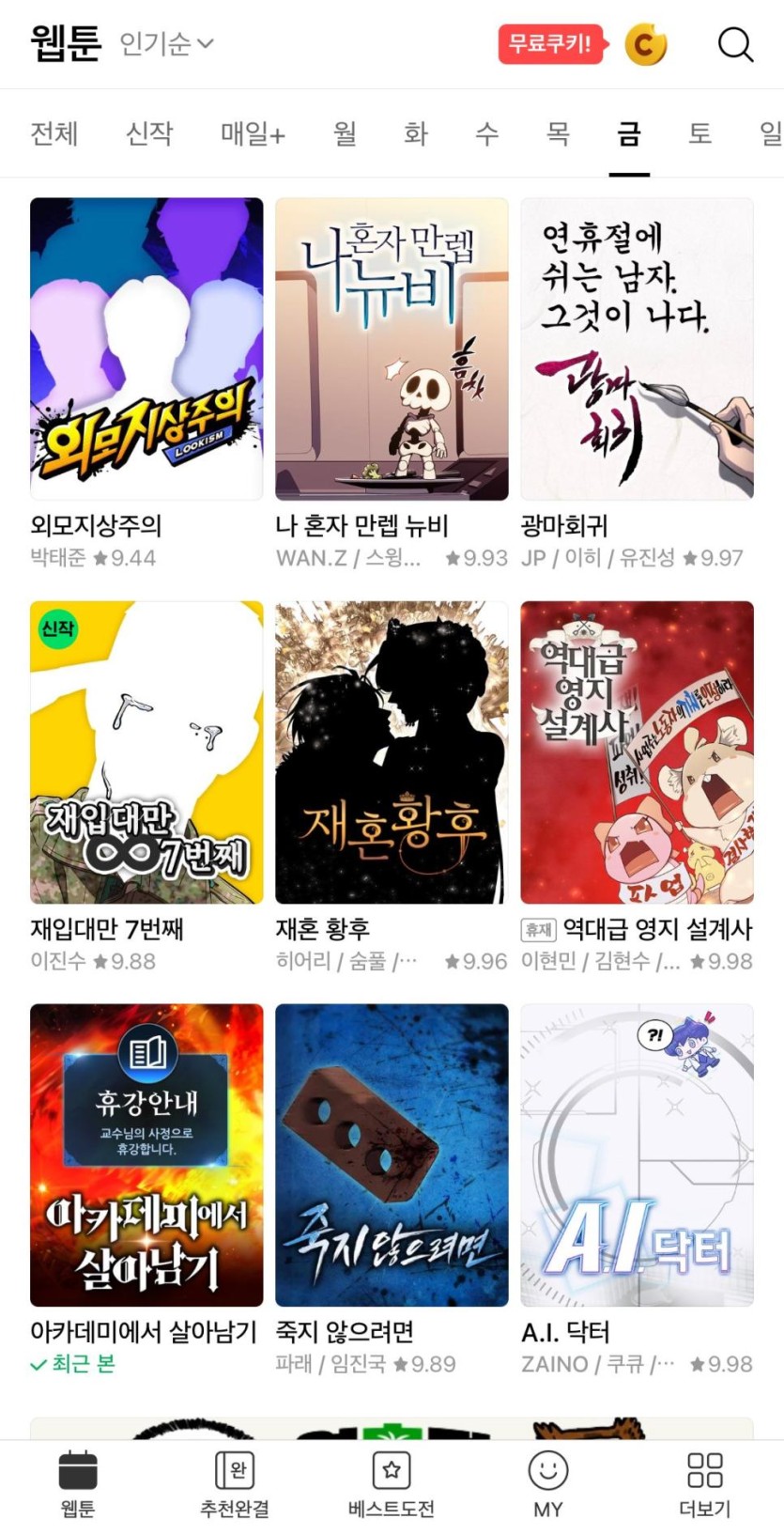This screenshot has height=1534, width=784.
Task: Show Thursday (목) webtoons
Action: (558, 133)
